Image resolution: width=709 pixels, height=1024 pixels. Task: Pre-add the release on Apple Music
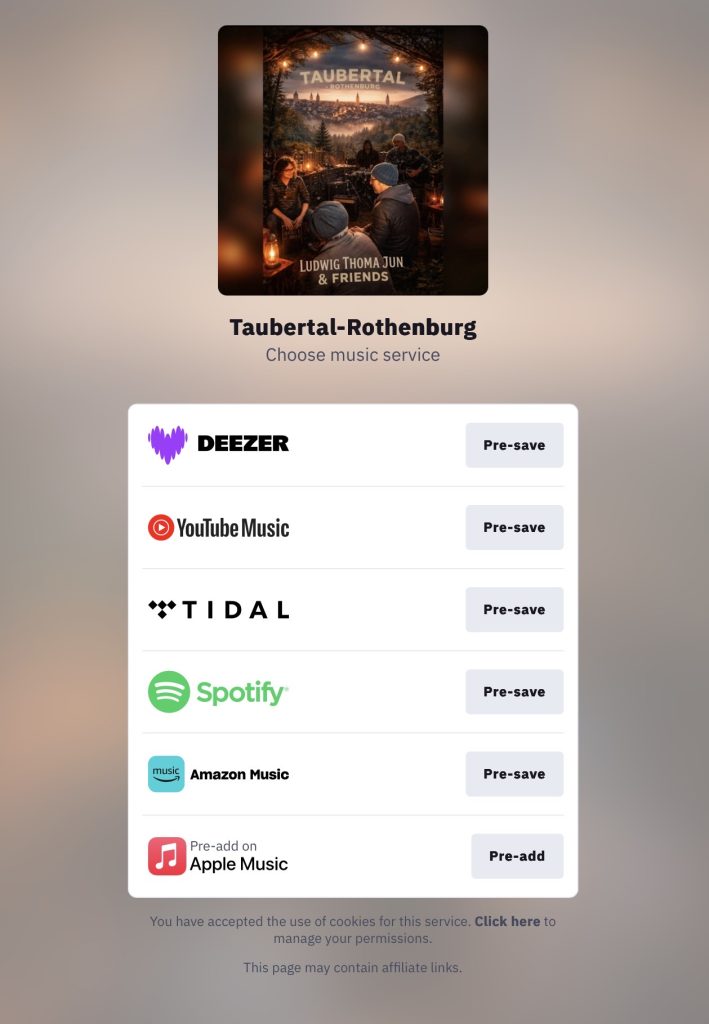click(x=517, y=856)
